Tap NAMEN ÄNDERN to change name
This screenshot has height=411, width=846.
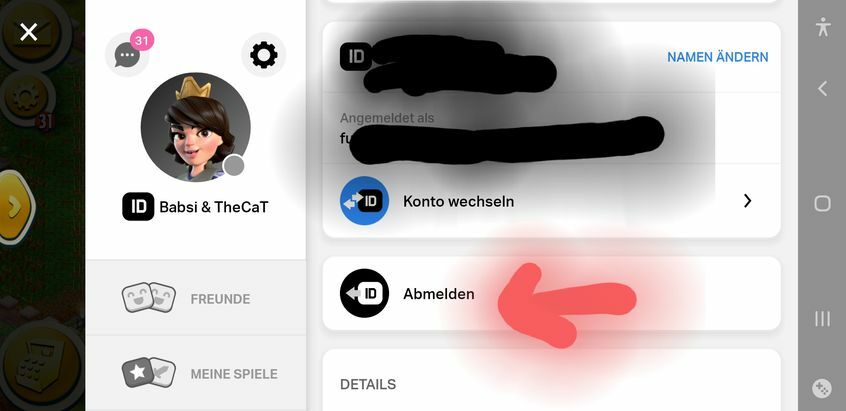717,57
